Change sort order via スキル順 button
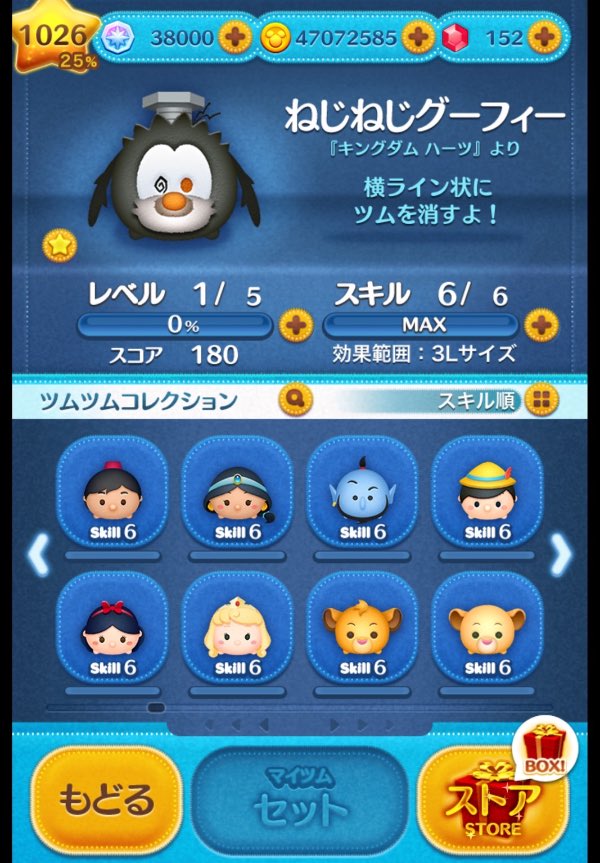 540,401
